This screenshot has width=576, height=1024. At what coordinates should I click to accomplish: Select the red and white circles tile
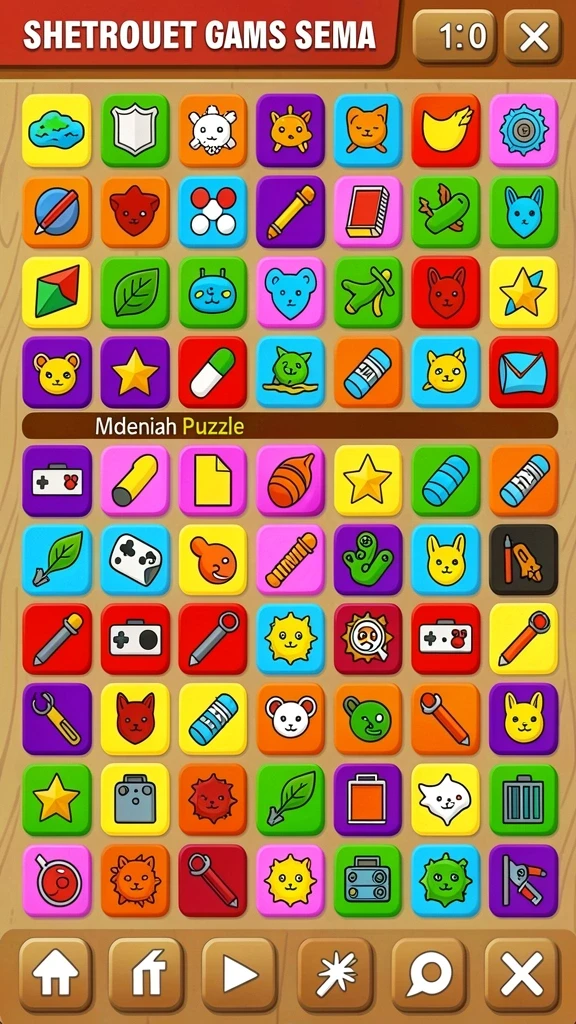212,211
